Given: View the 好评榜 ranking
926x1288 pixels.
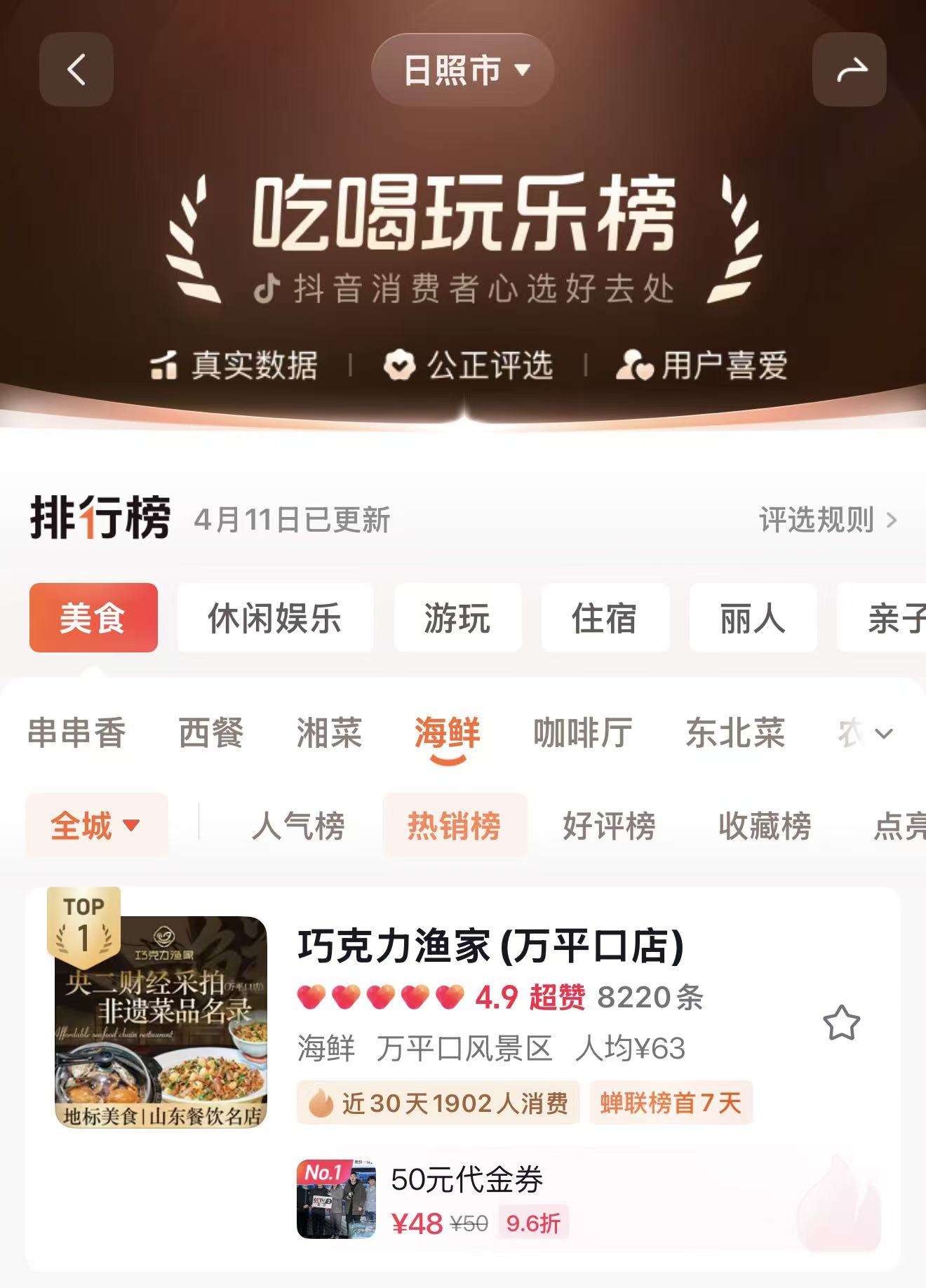Looking at the screenshot, I should 609,825.
